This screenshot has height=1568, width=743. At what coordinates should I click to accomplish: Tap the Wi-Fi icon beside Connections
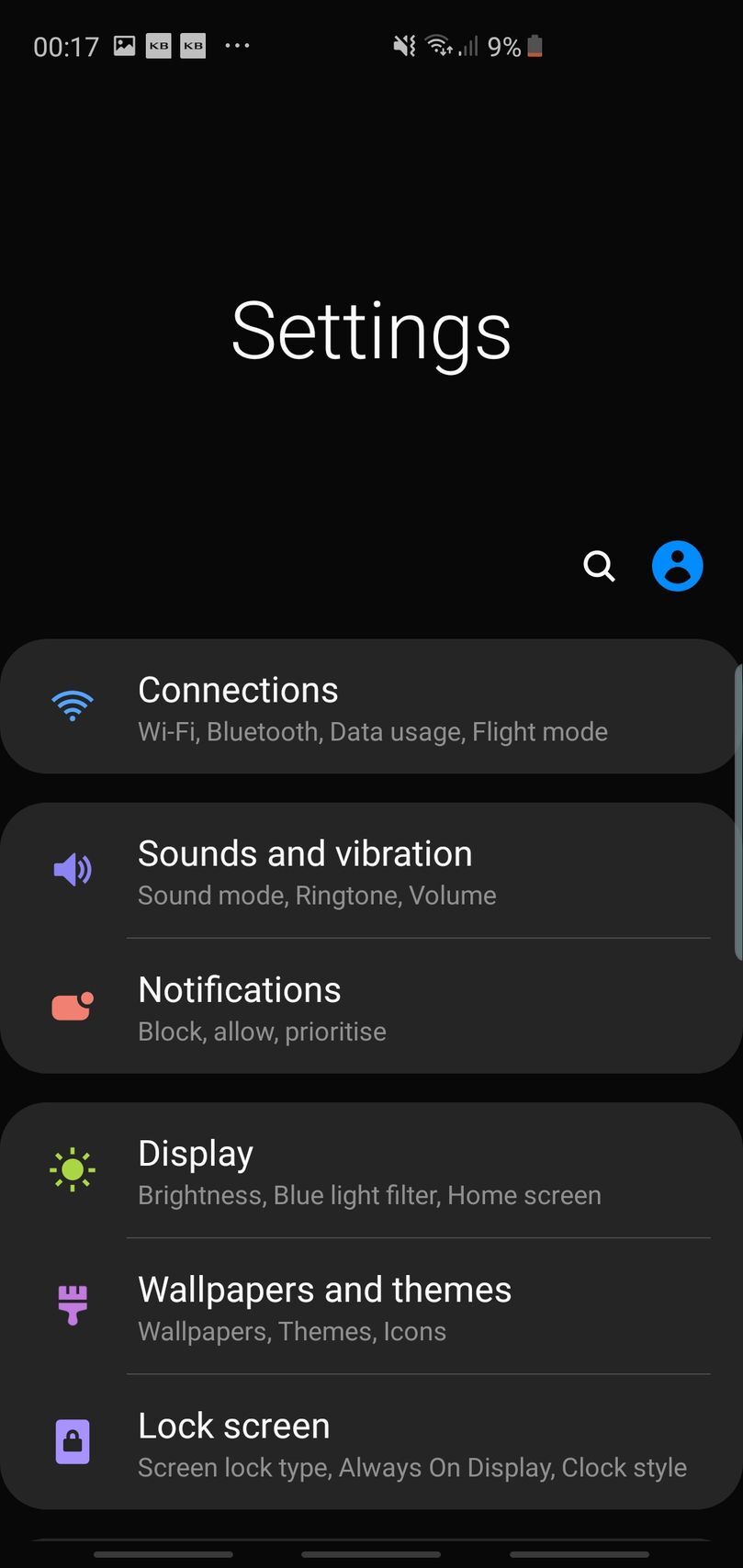point(72,704)
